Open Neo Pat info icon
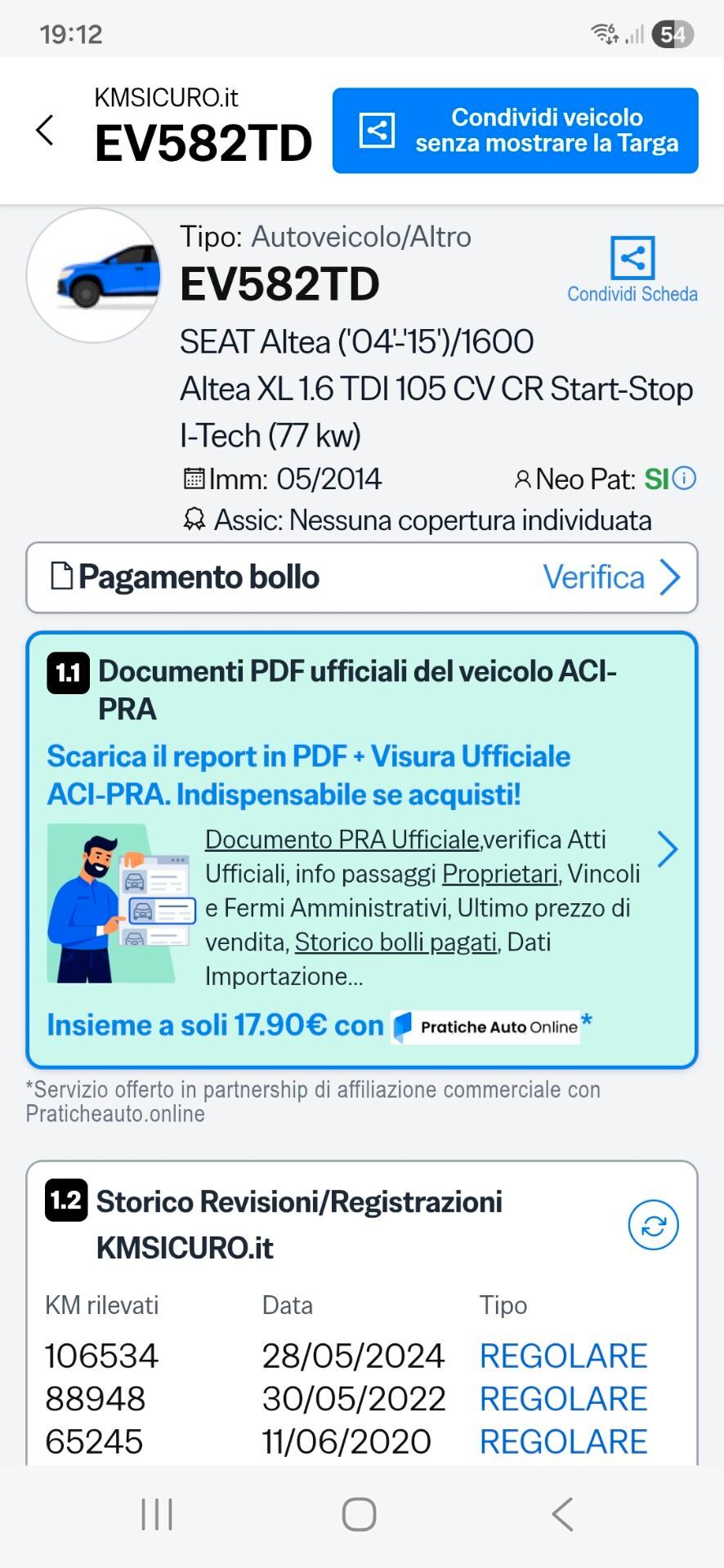Image resolution: width=724 pixels, height=1568 pixels. (685, 478)
